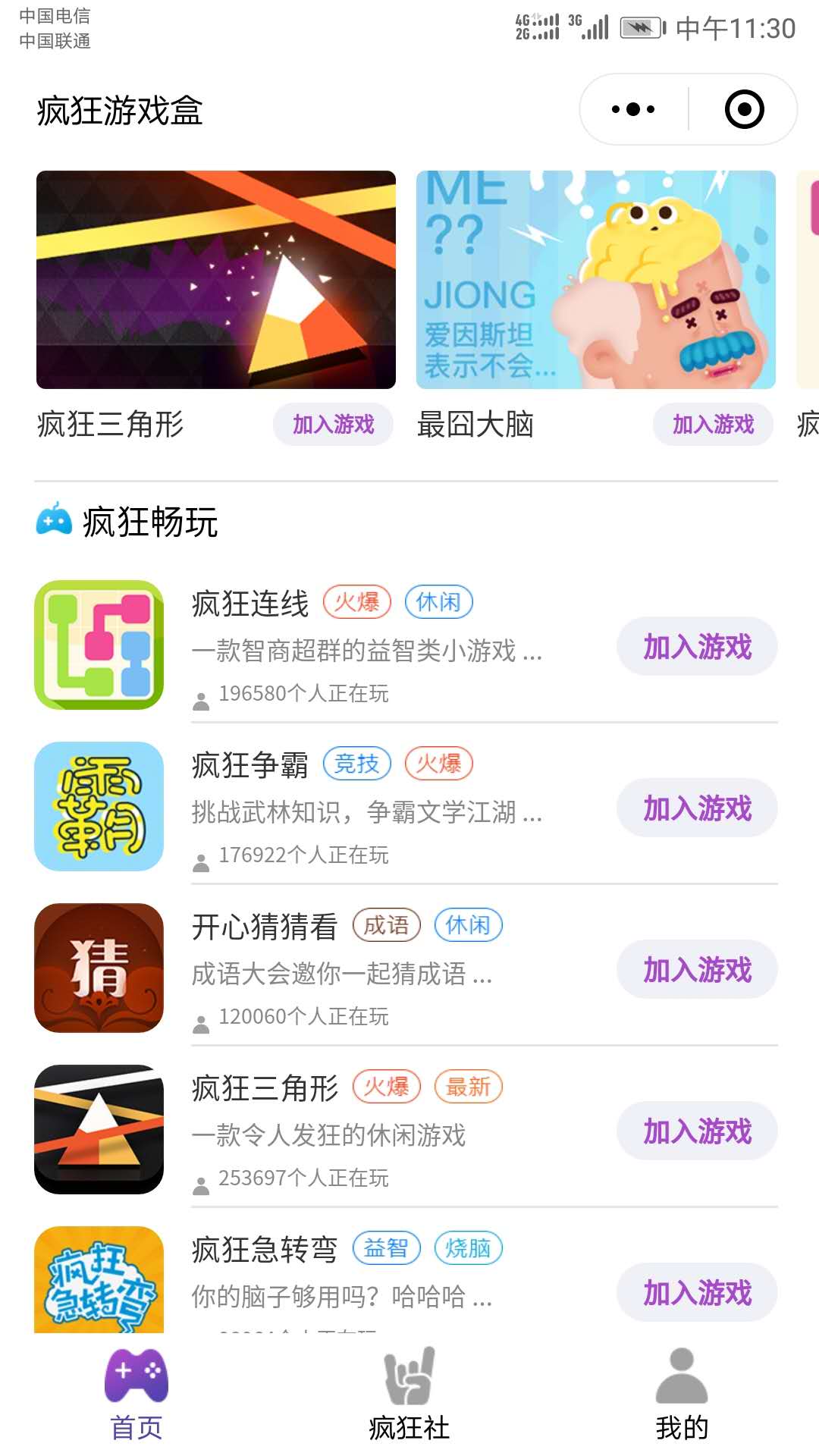The height and width of the screenshot is (1456, 819).
Task: Tap 加入游戏 for 疯狂连线
Action: pos(698,647)
